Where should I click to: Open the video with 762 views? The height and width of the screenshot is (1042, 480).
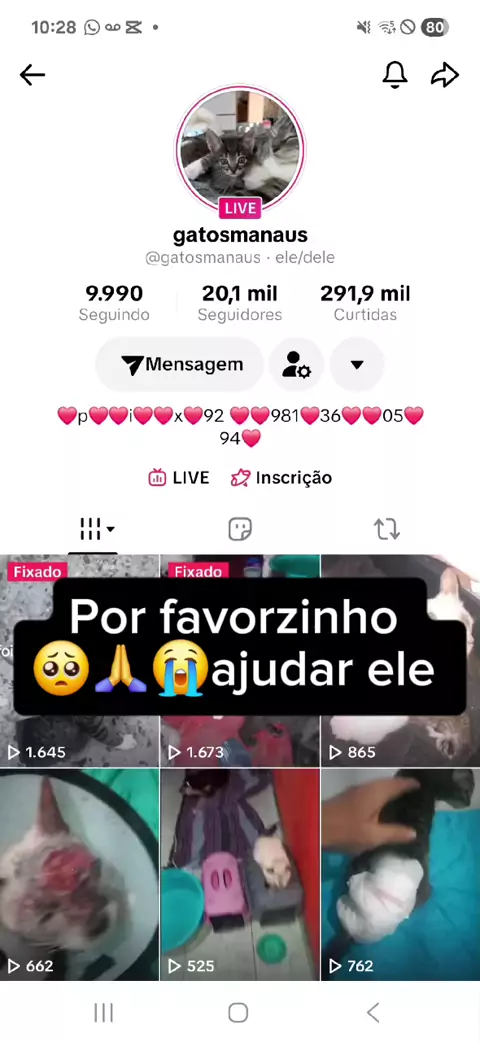tap(400, 875)
